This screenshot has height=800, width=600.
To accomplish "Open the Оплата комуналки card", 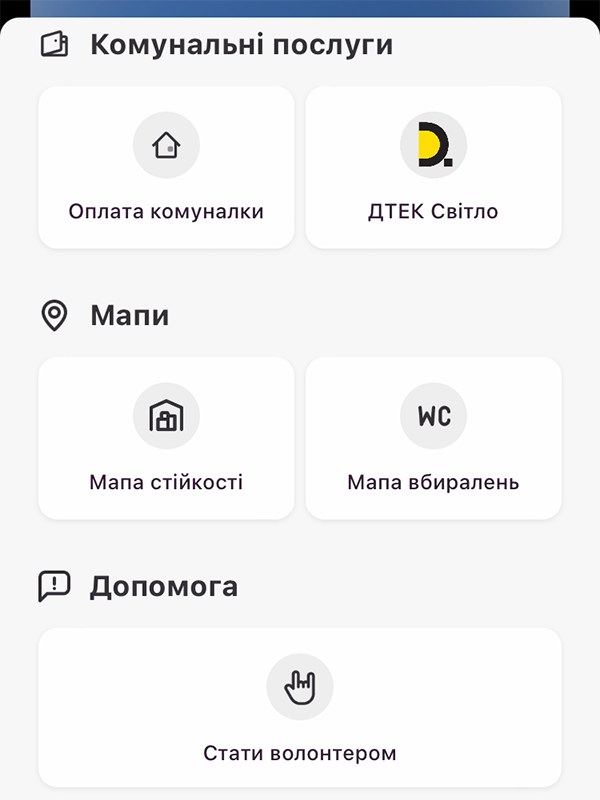I will point(166,168).
